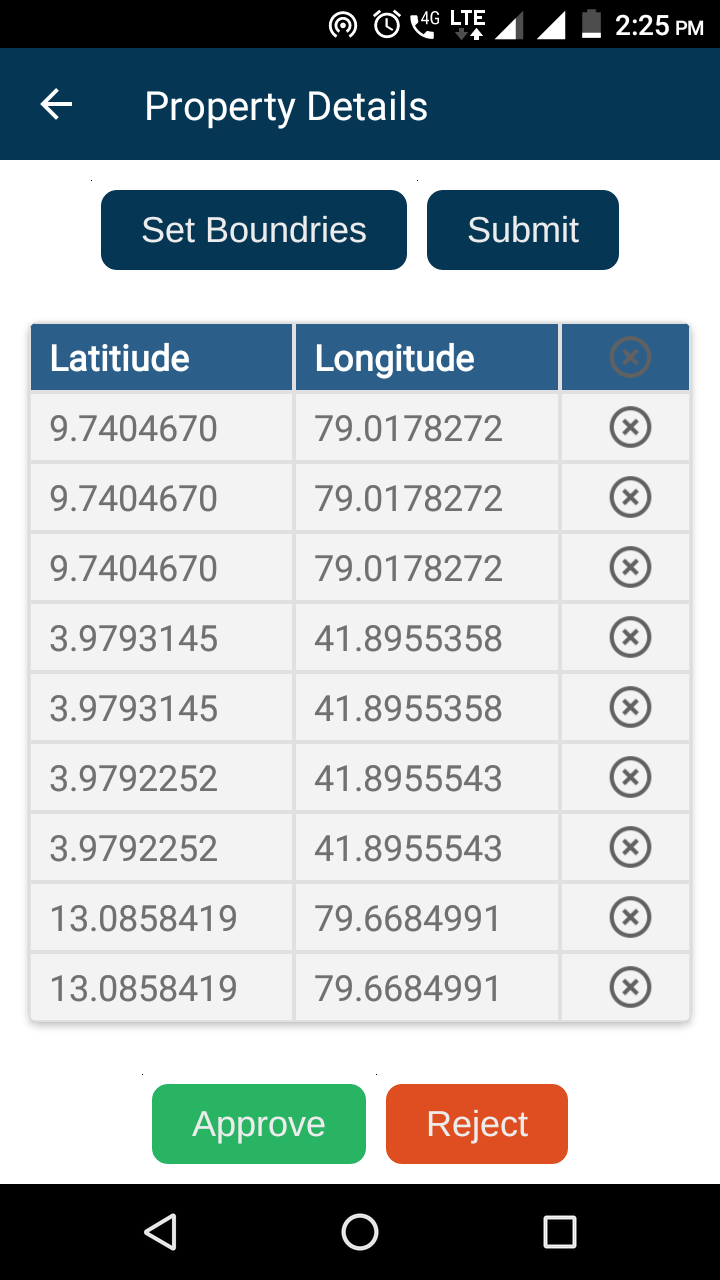720x1280 pixels.
Task: Reject this property
Action: coord(477,1124)
